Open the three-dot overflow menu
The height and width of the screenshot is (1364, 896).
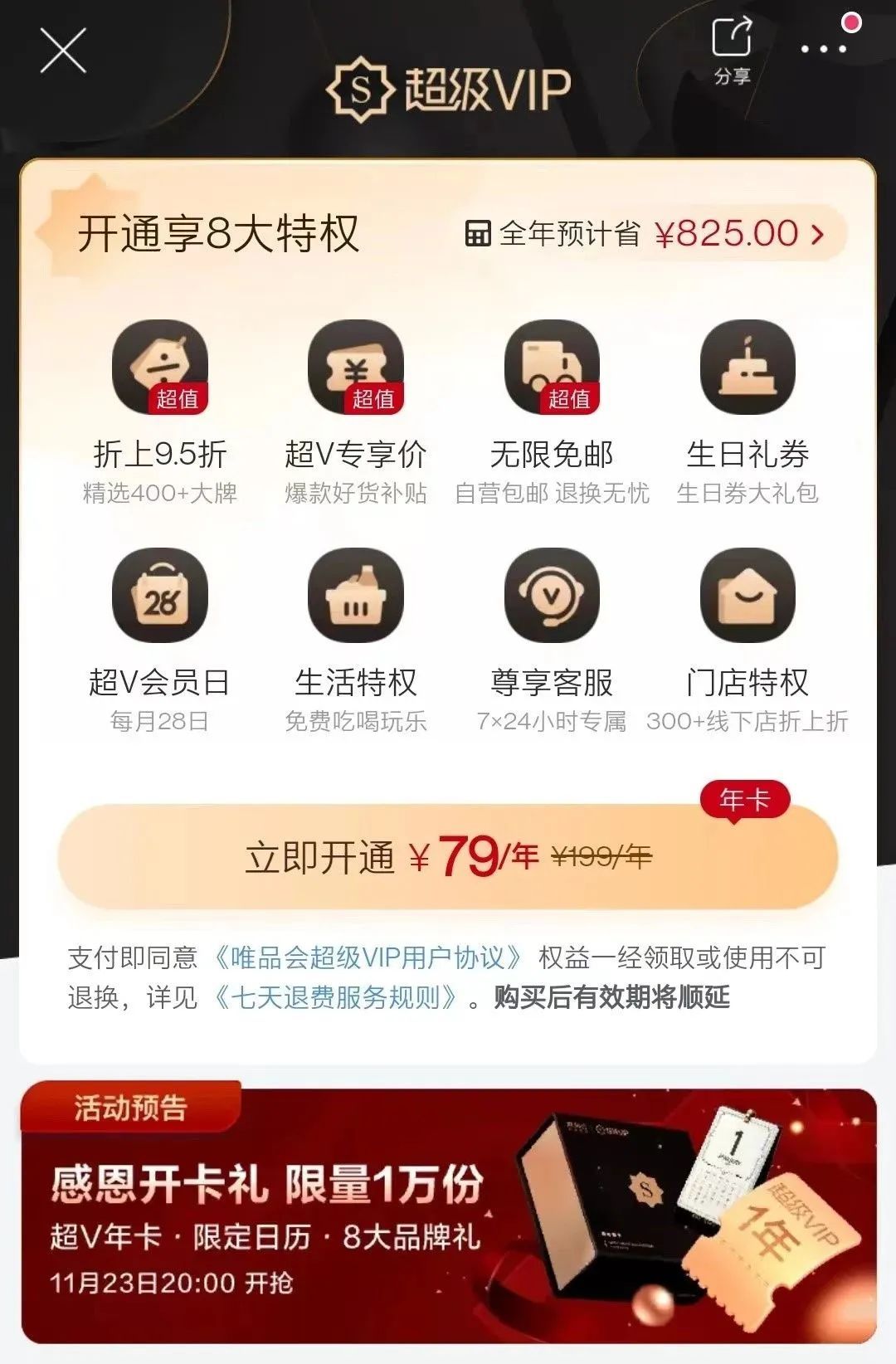[x=823, y=48]
